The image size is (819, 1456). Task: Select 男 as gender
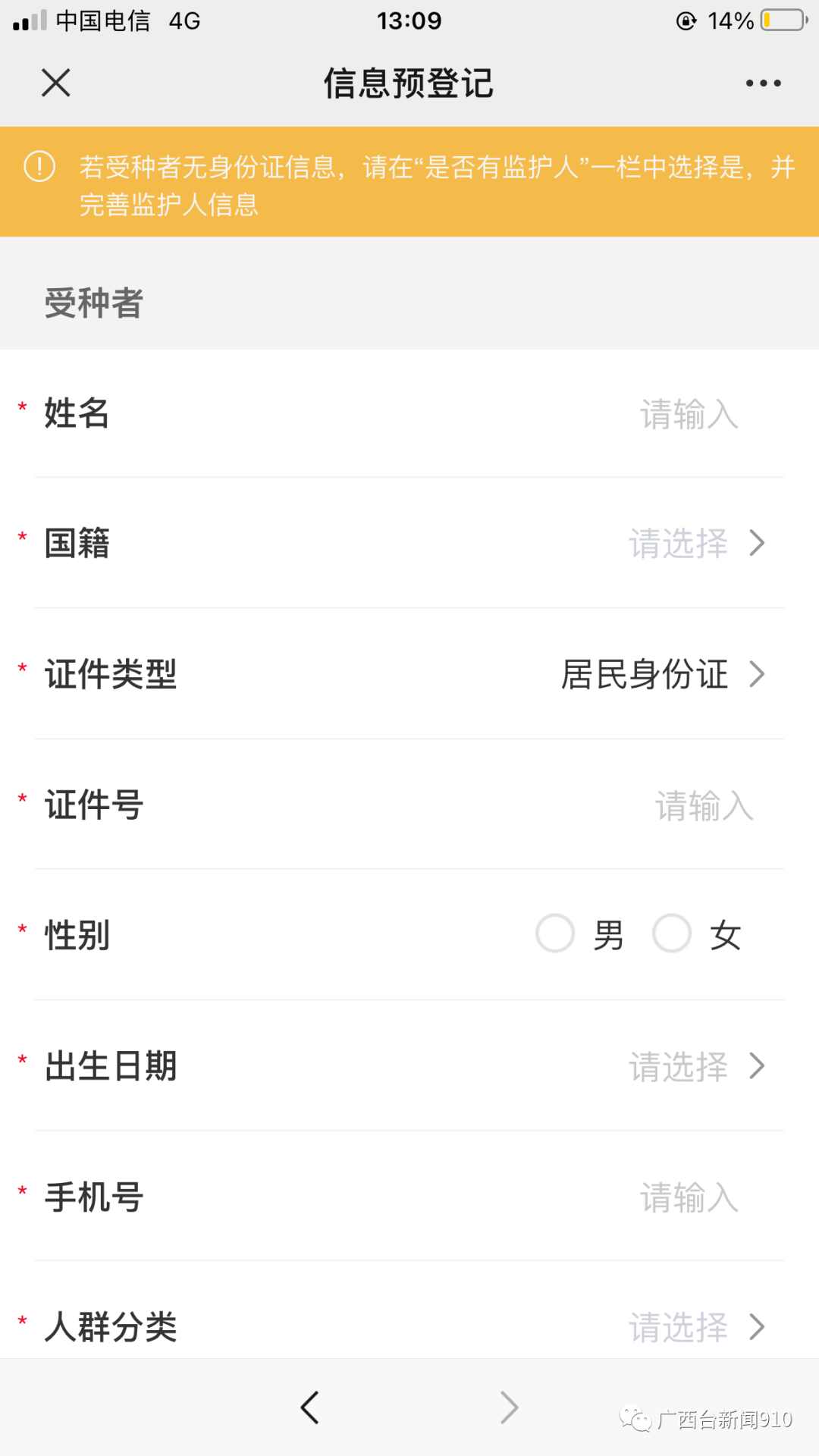pyautogui.click(x=556, y=934)
